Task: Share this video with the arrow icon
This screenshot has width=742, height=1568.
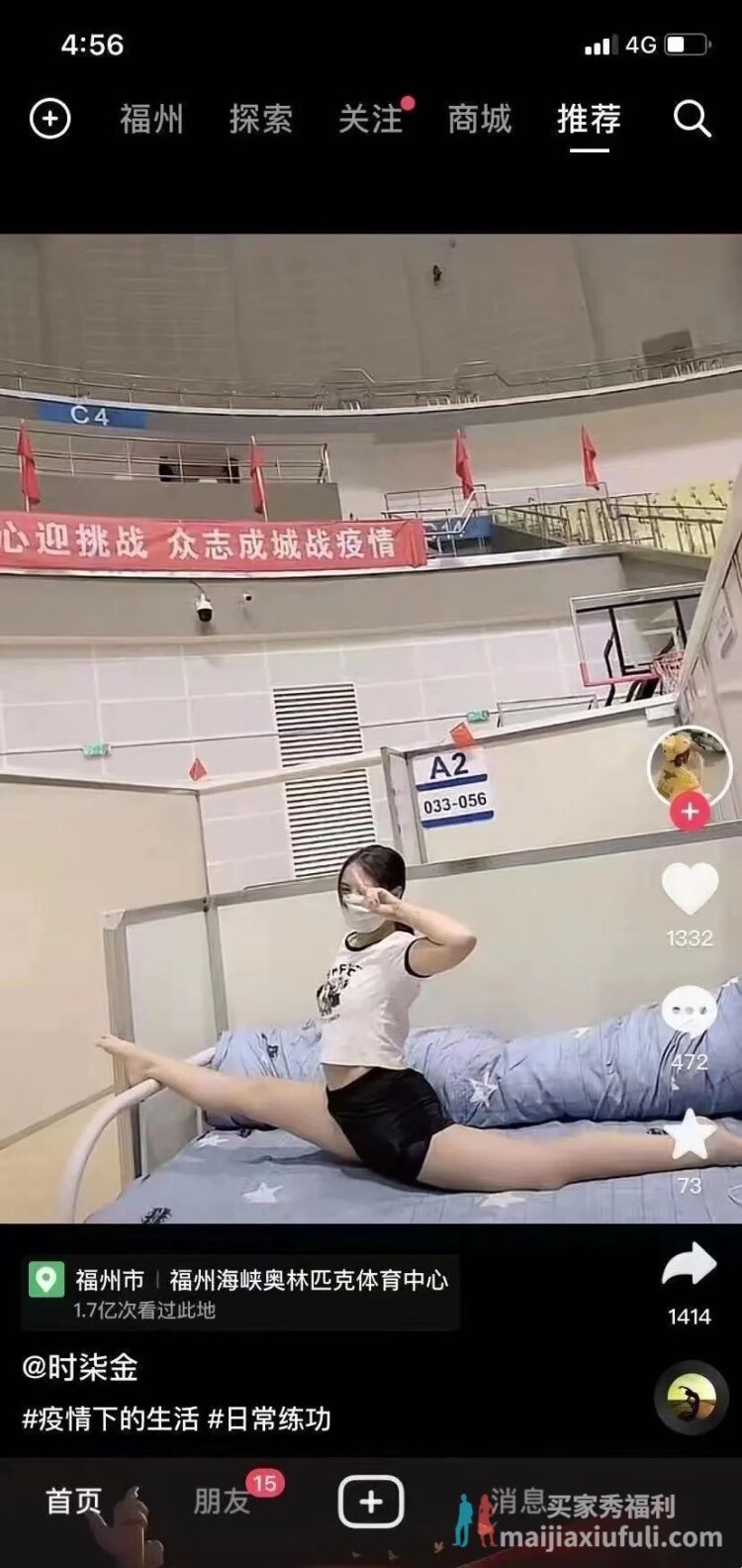Action: (689, 1265)
